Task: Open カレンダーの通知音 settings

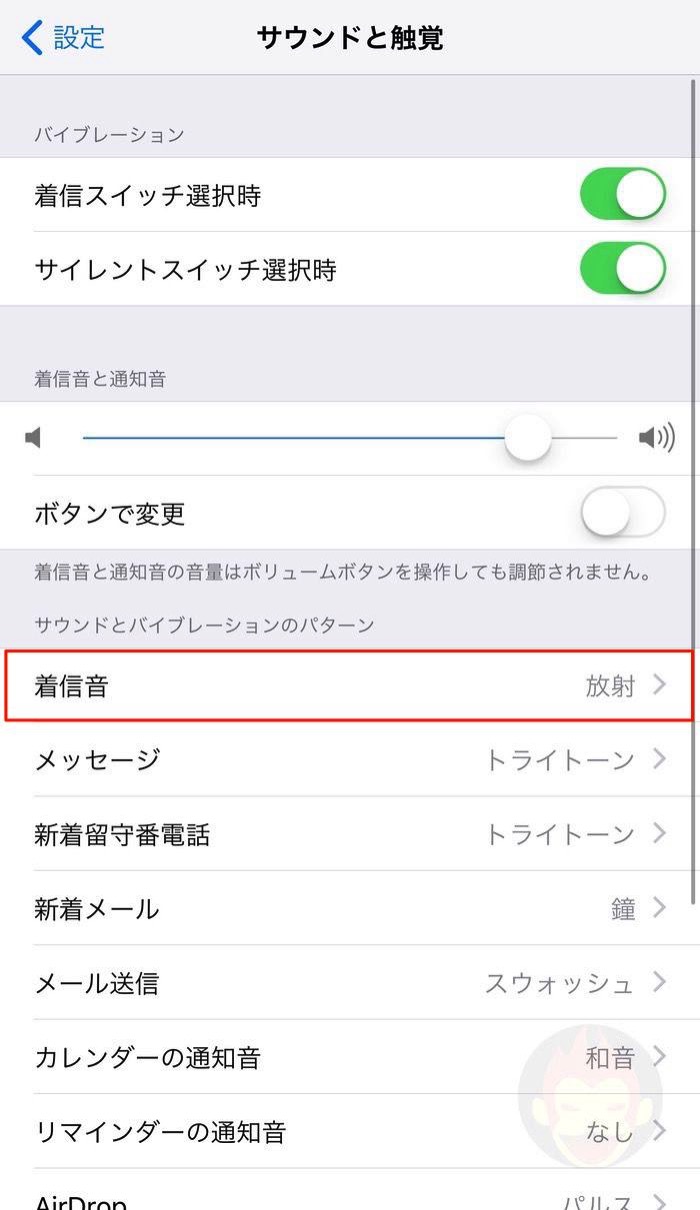Action: tap(348, 1057)
